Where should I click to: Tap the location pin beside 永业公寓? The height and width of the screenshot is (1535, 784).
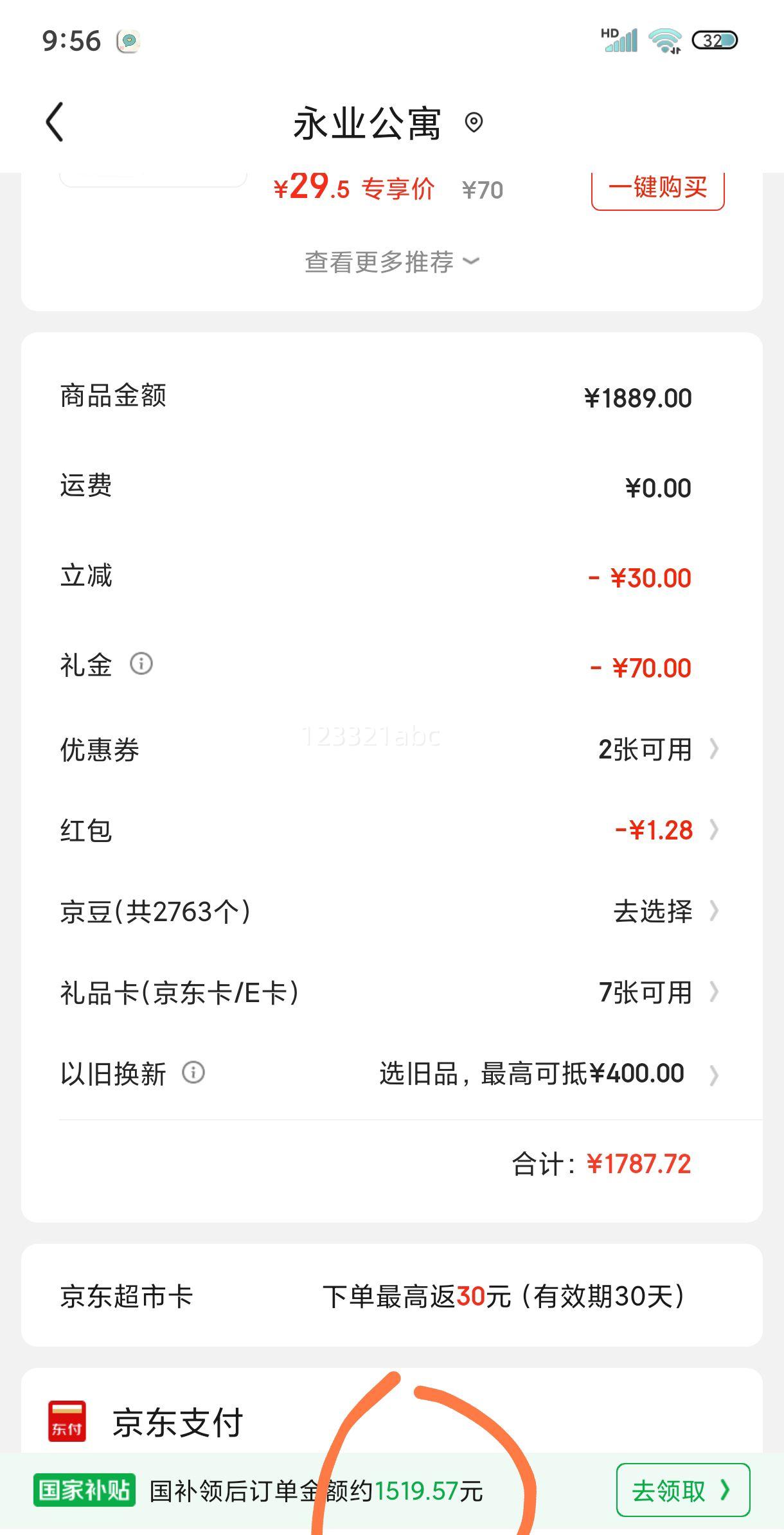tap(474, 122)
